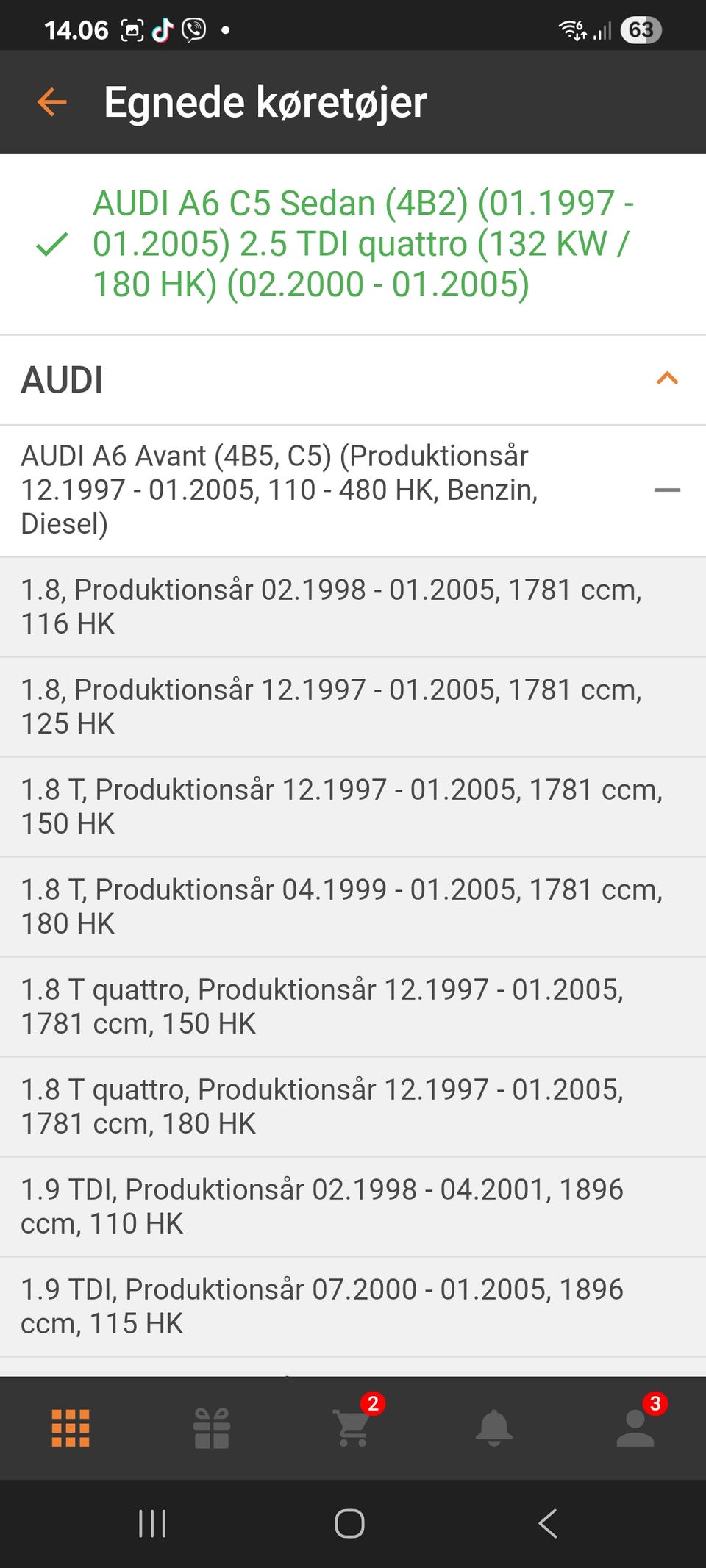Open the notifications bell tab
Image resolution: width=706 pixels, height=1568 pixels.
click(494, 1428)
